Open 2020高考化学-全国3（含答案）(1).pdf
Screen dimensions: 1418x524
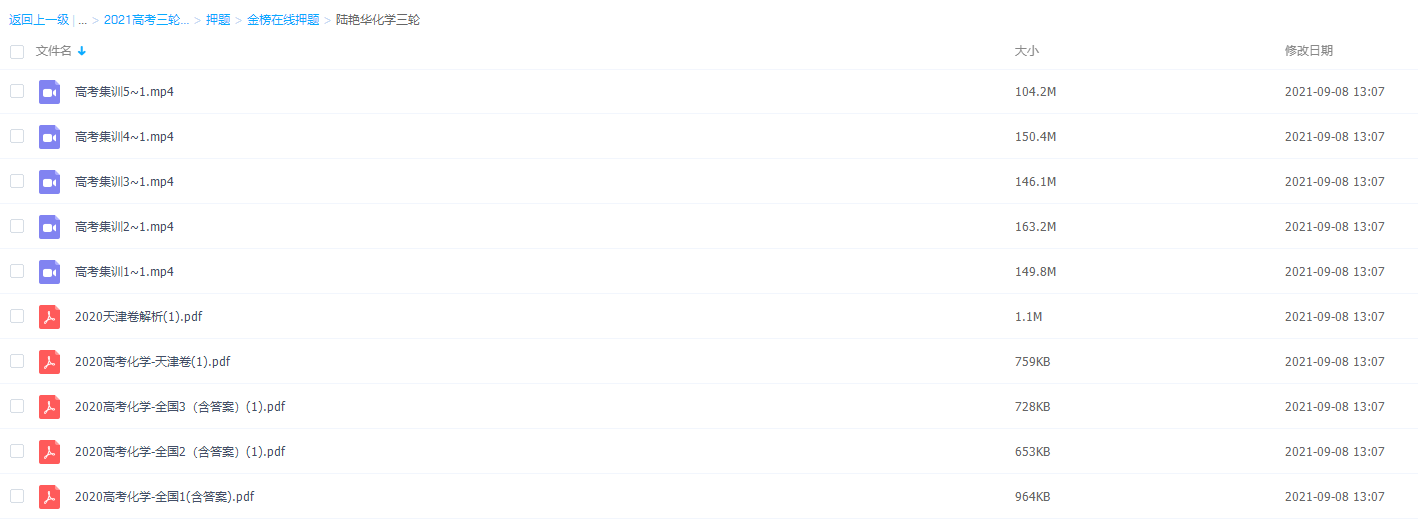click(x=180, y=407)
